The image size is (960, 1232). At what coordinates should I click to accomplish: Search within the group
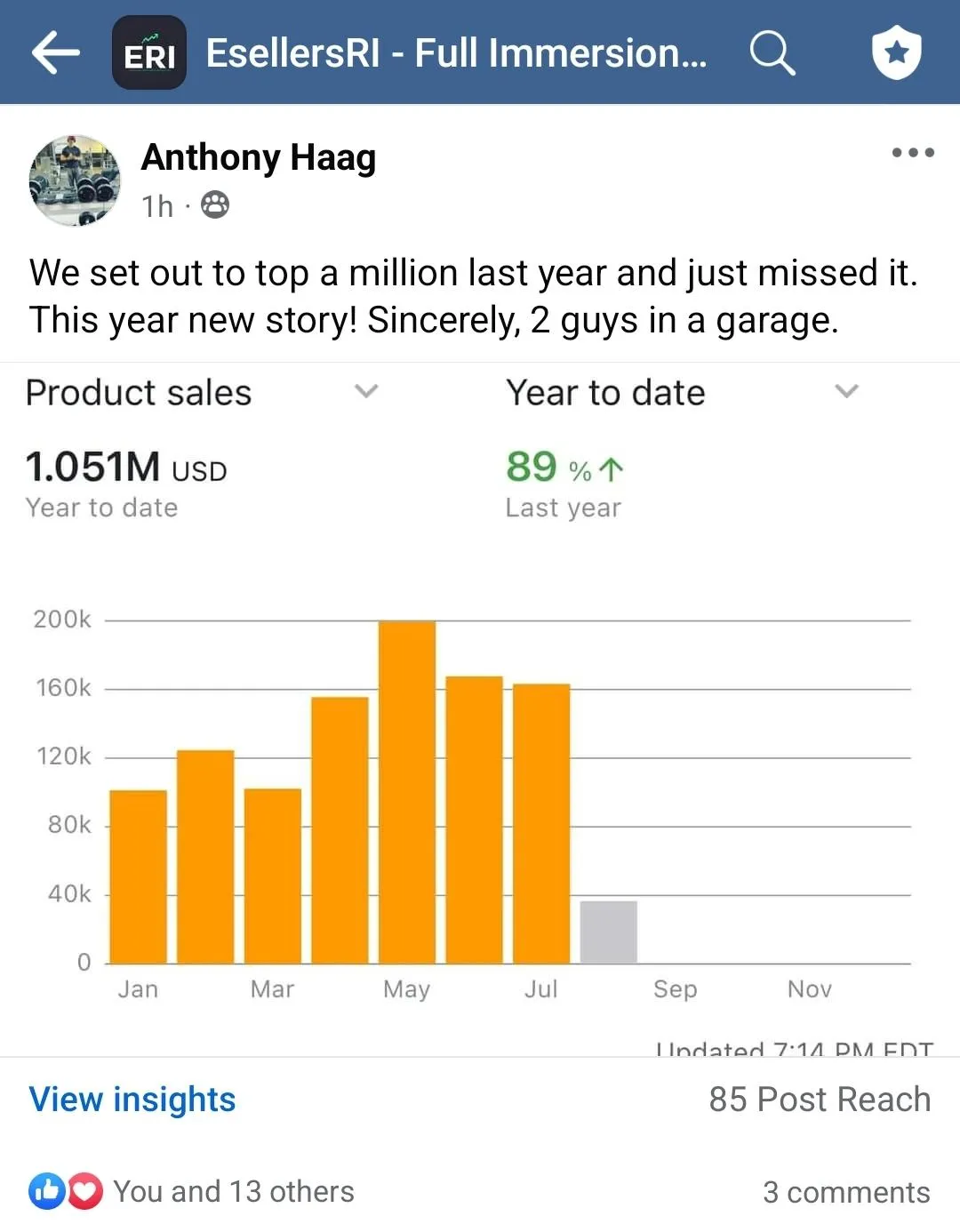click(772, 52)
